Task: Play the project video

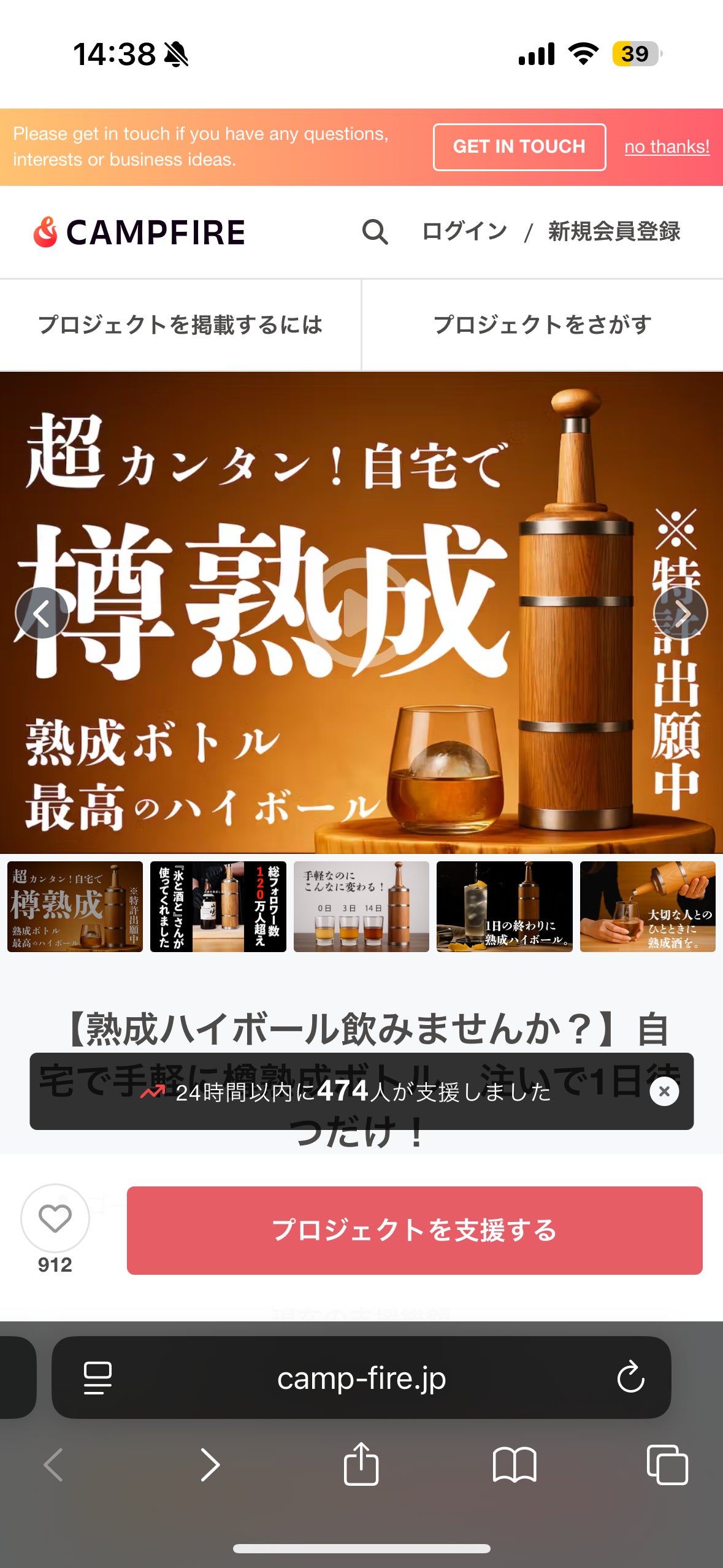Action: (x=361, y=612)
